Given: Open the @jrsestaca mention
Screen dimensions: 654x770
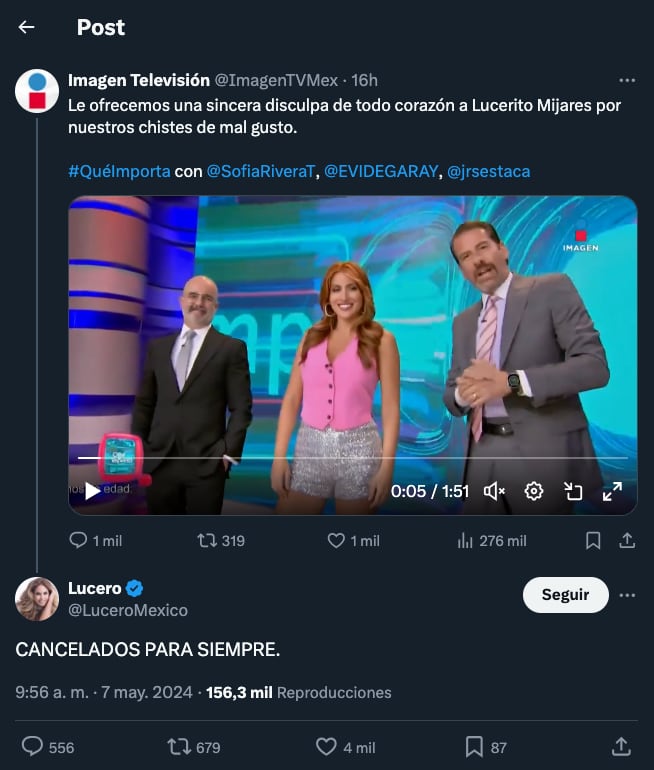Looking at the screenshot, I should pos(489,171).
